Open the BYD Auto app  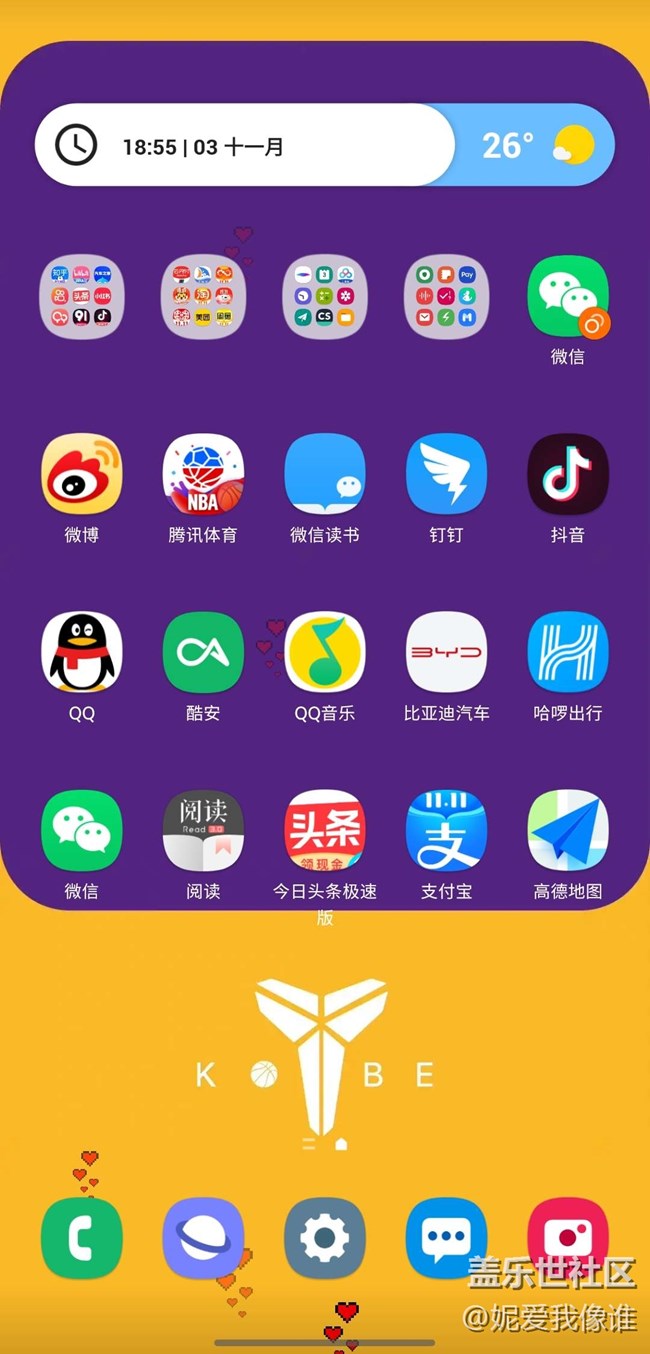click(446, 652)
